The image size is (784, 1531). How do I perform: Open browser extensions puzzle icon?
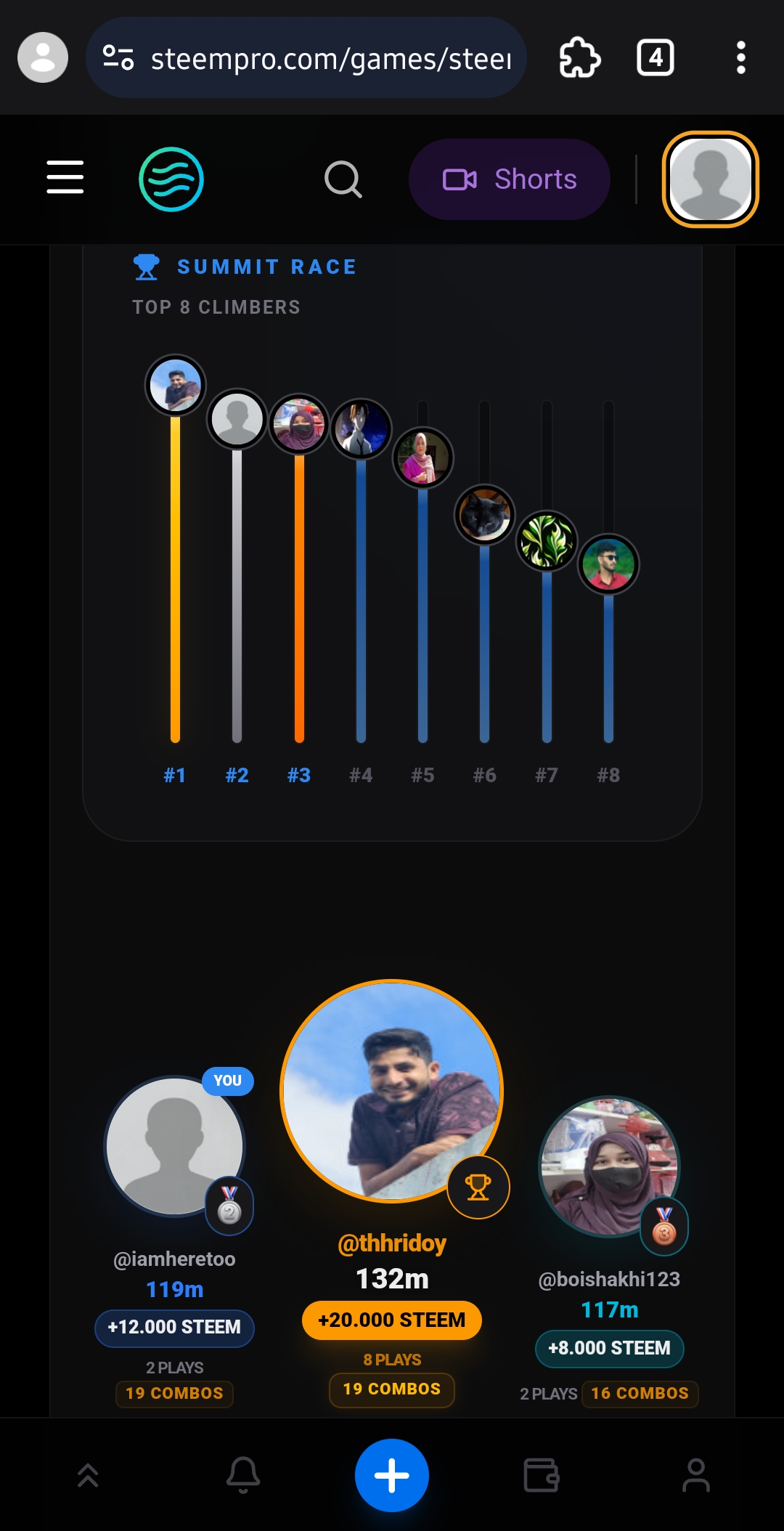point(579,57)
